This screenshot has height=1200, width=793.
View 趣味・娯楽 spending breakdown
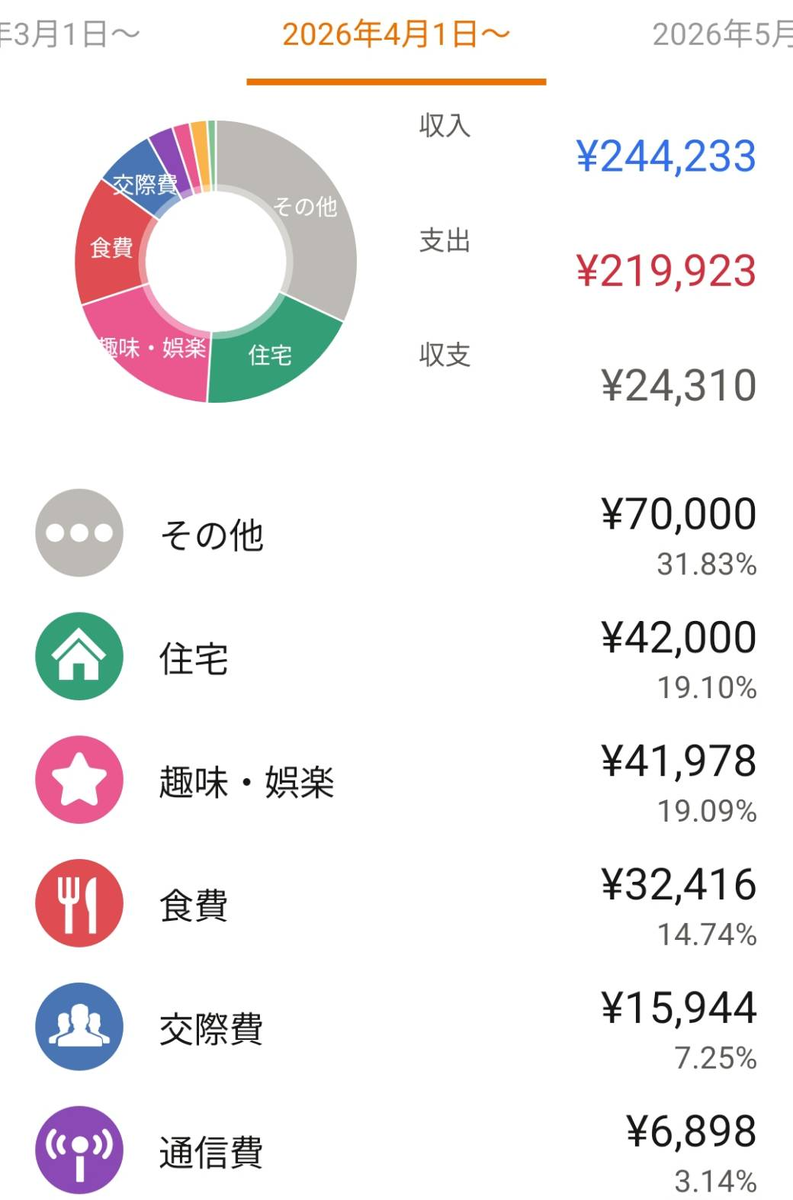click(396, 781)
